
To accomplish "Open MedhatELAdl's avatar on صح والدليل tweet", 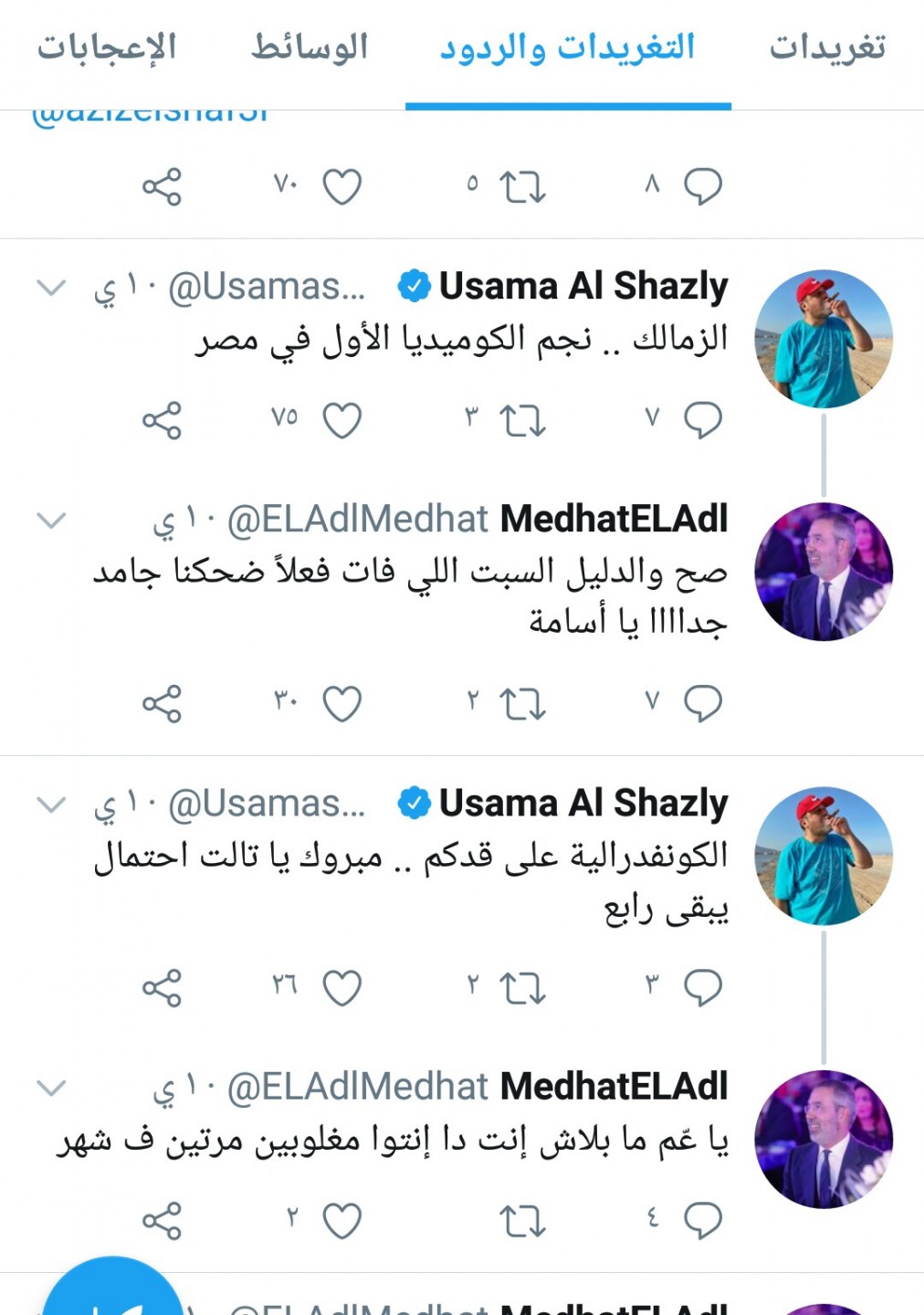I will point(824,572).
